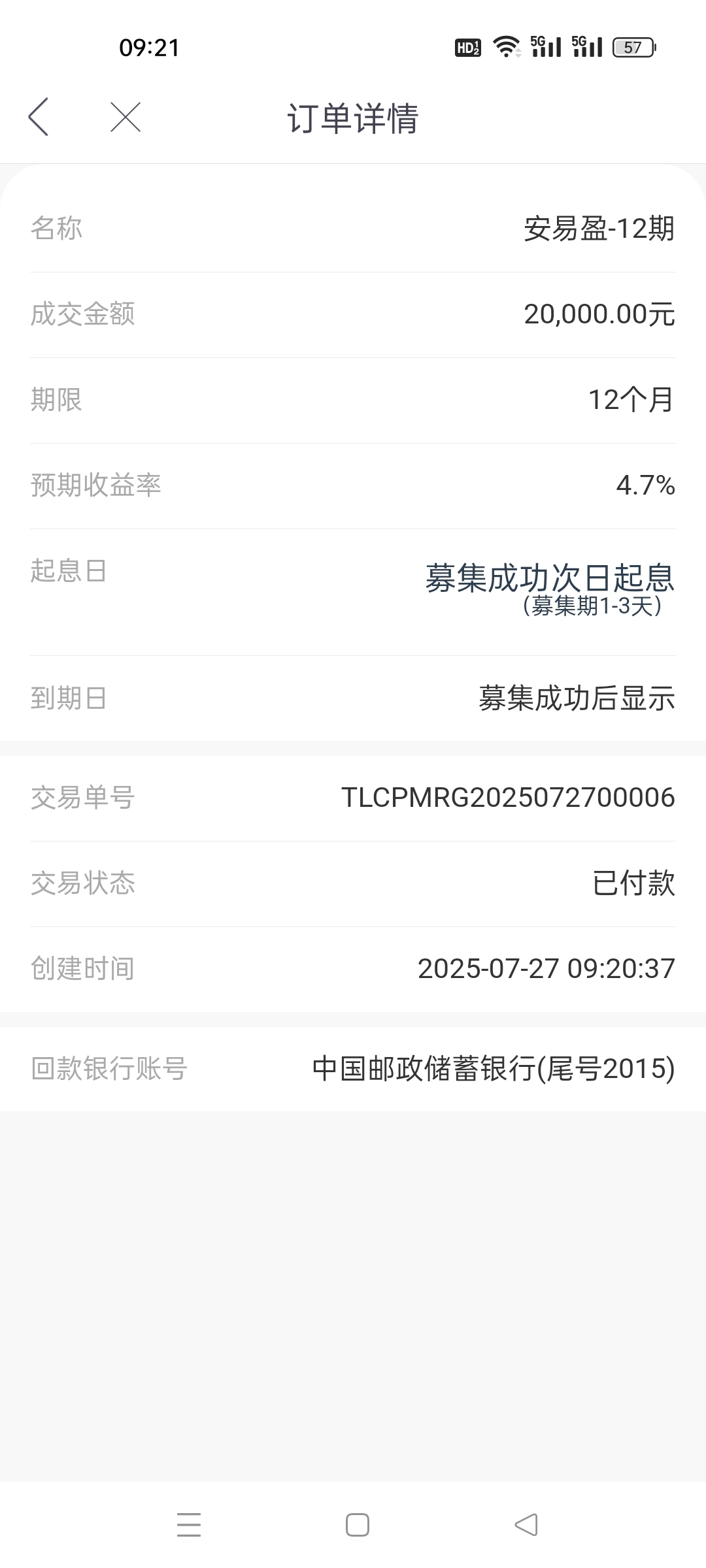The height and width of the screenshot is (1568, 706).
Task: Open recent apps from the navigation bar
Action: (x=189, y=1524)
